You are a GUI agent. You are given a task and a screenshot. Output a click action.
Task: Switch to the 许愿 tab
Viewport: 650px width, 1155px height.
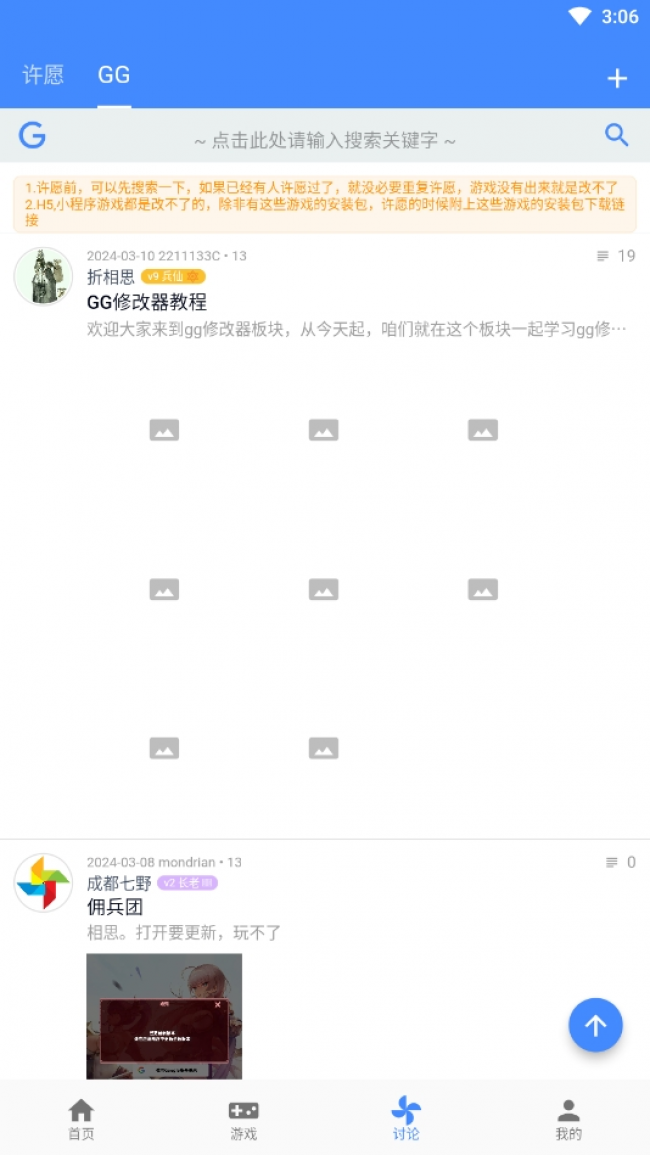(43, 75)
